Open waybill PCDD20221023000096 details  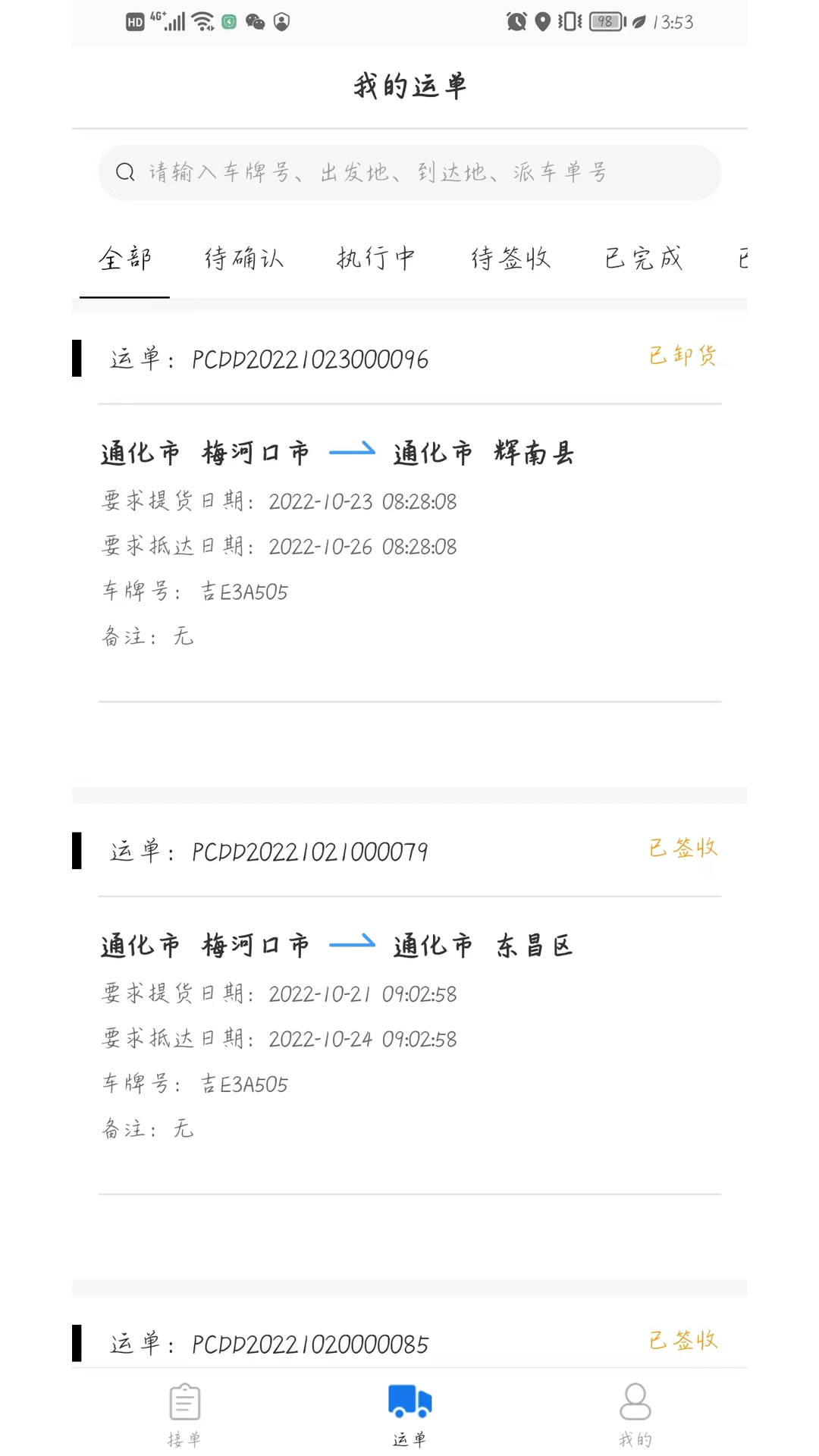[x=309, y=359]
